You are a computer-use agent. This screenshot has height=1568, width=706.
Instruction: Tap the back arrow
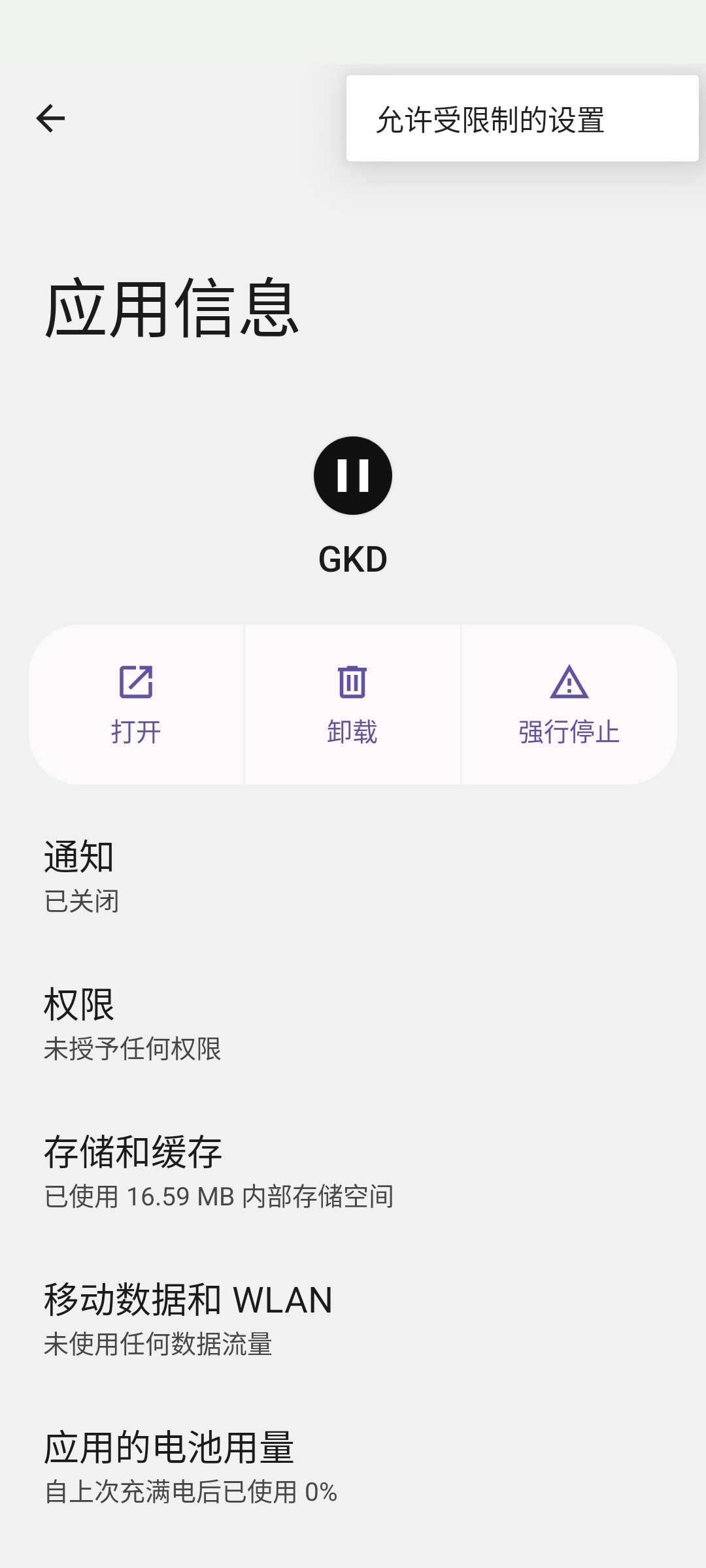(x=50, y=118)
